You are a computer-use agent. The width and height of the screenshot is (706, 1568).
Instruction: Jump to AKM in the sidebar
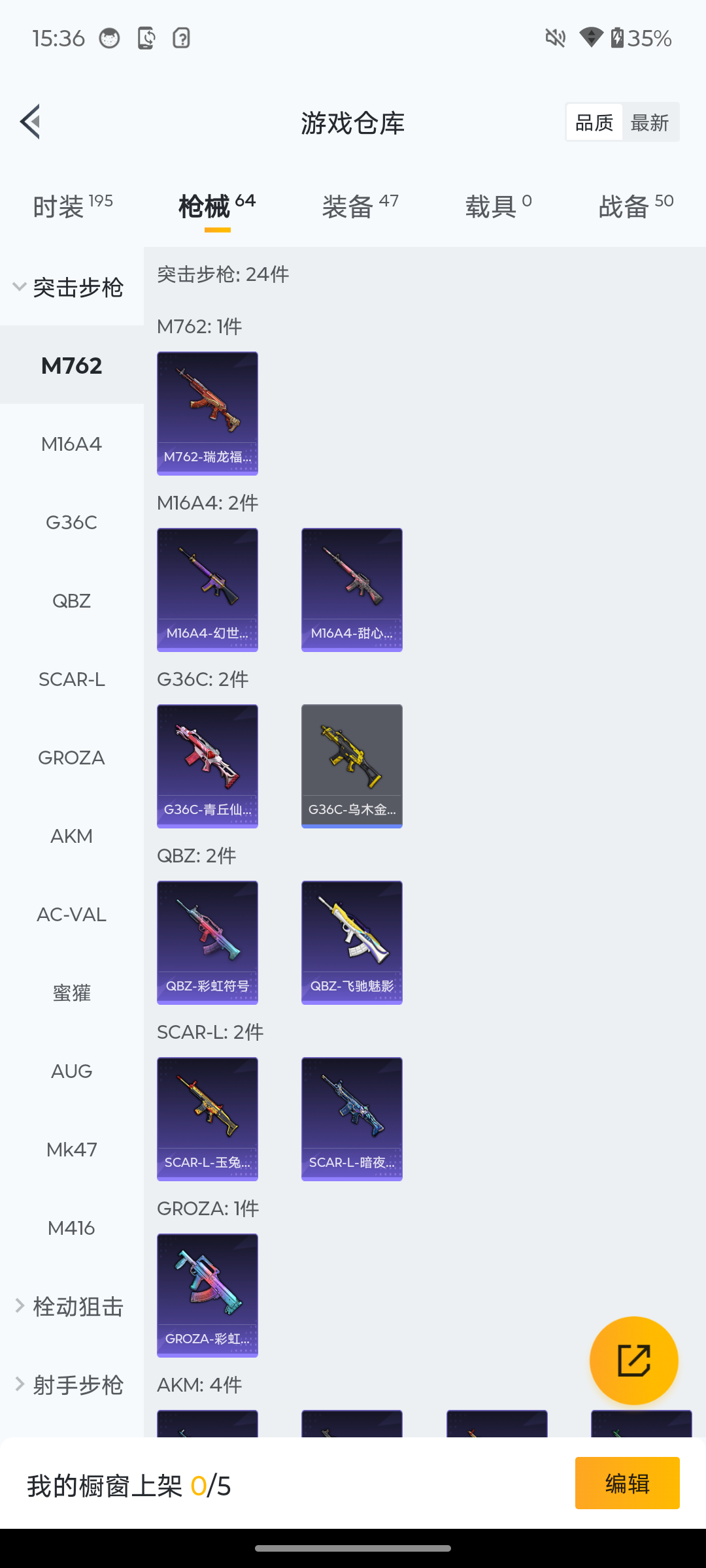click(x=71, y=836)
